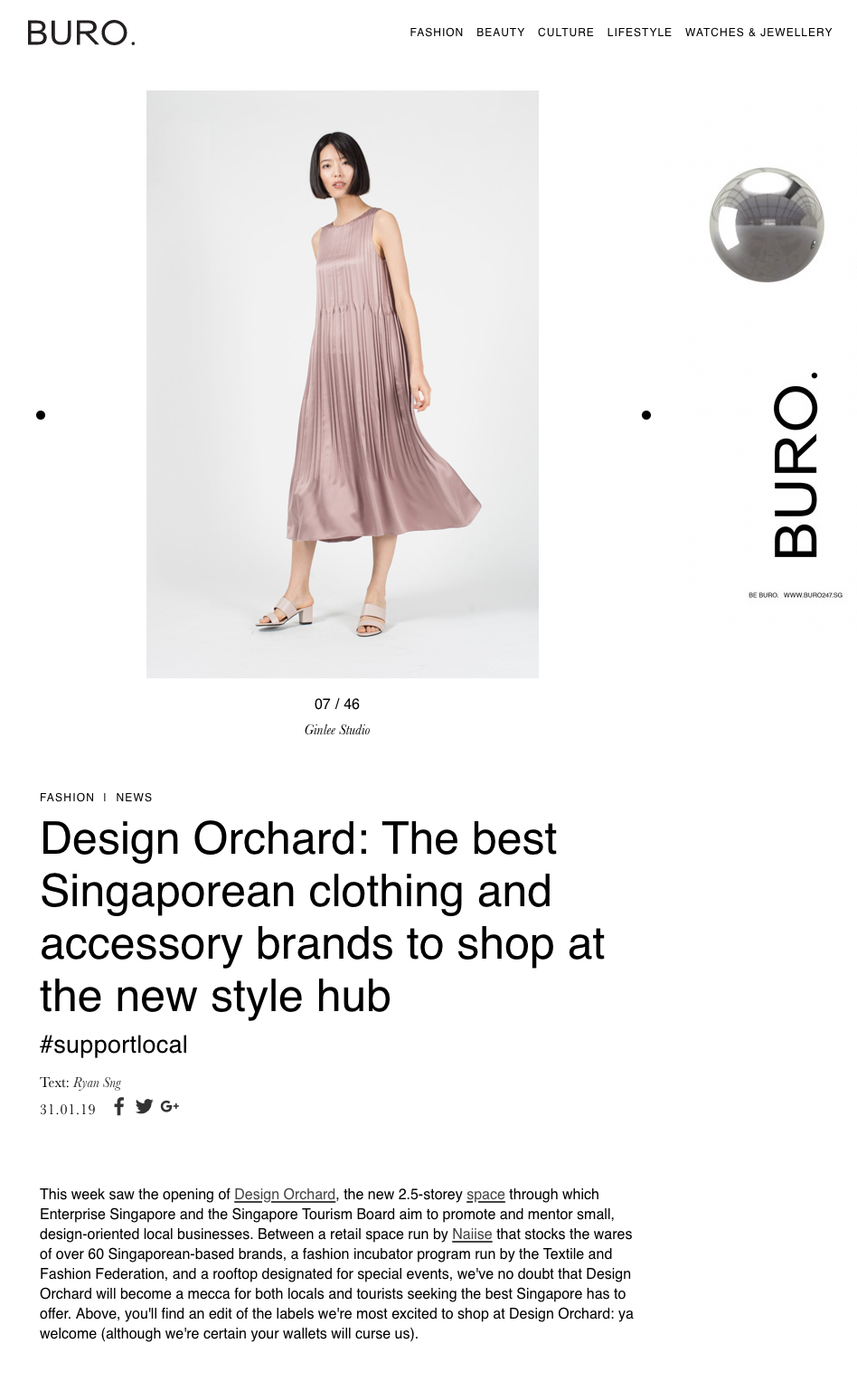Open the Naiise link
857x1400 pixels.
472,1234
